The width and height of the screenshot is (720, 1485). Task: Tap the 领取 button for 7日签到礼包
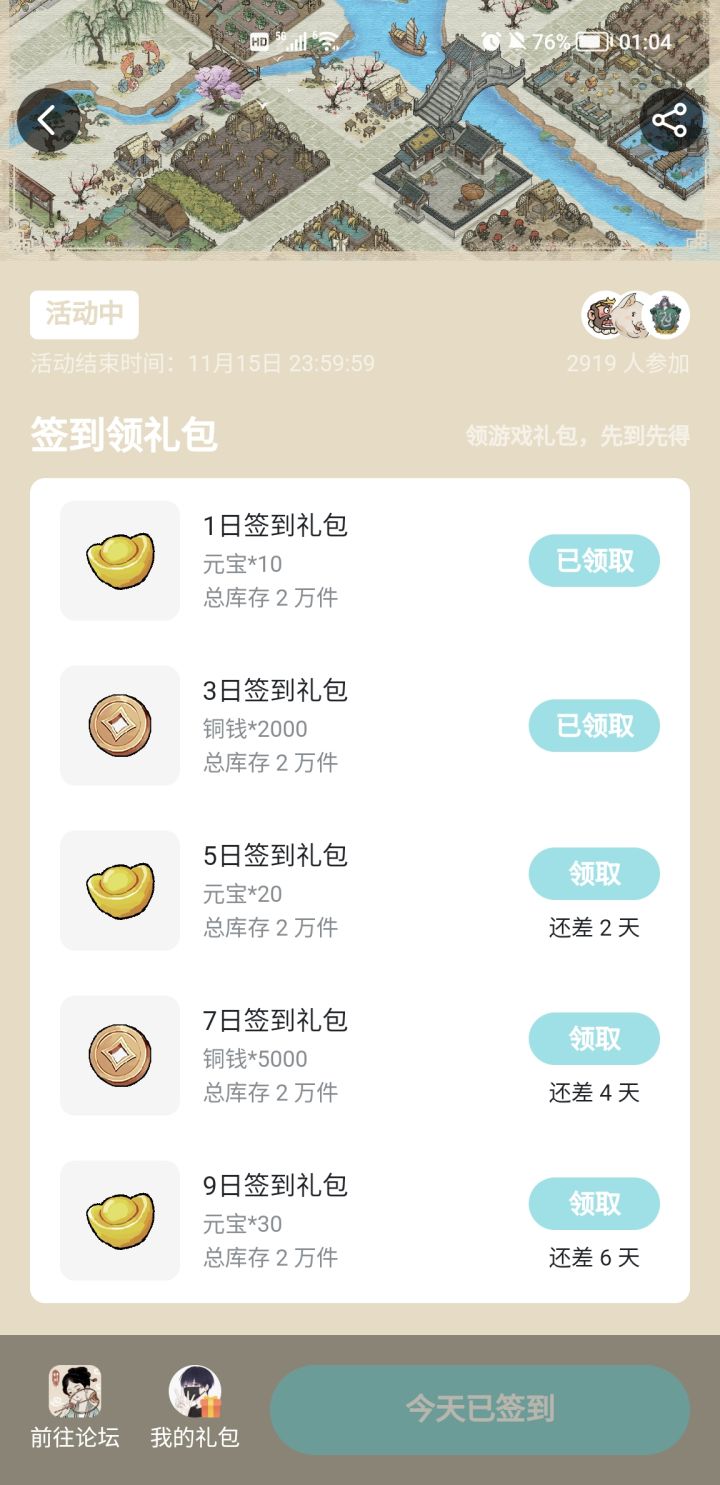coord(594,1039)
